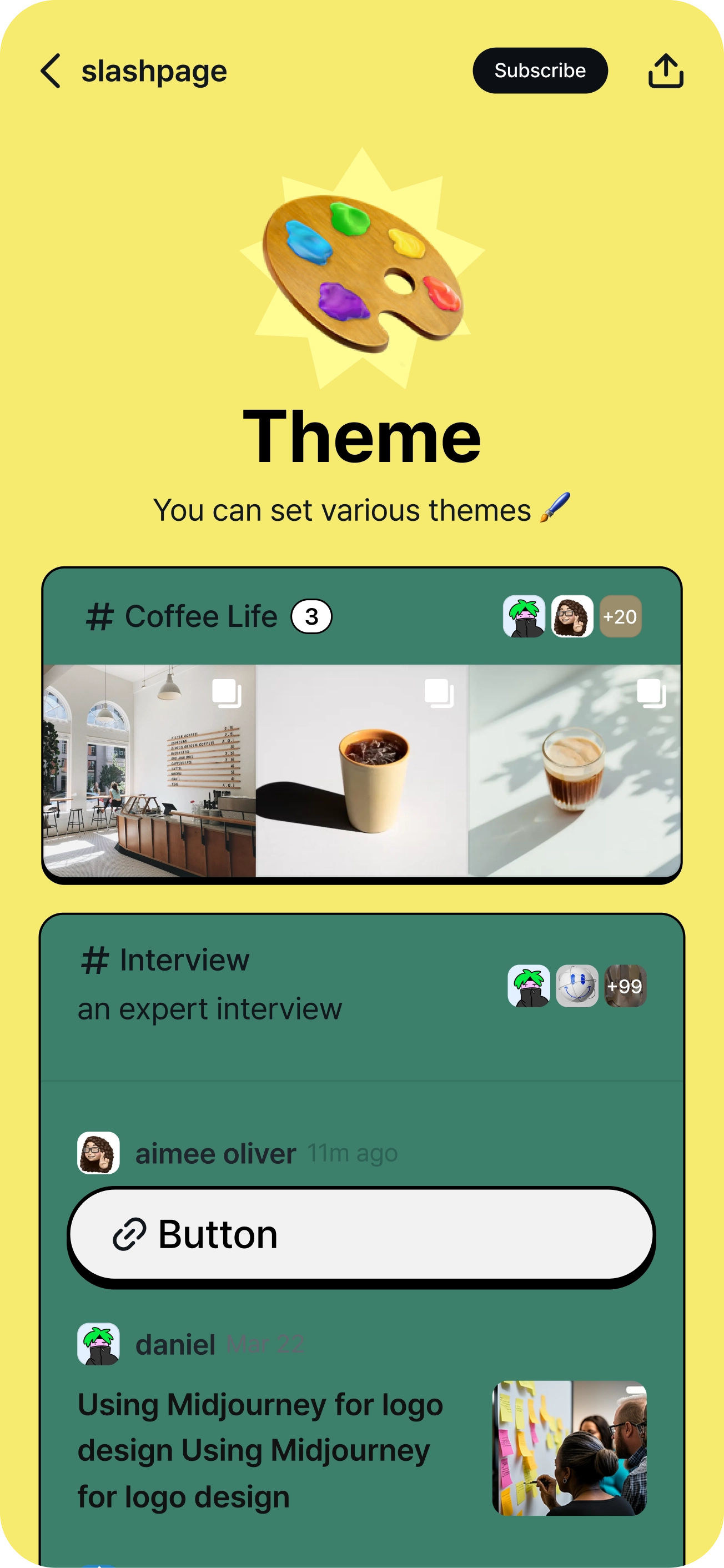Image resolution: width=724 pixels, height=1568 pixels.
Task: Tap the link Button in aimee's post
Action: click(x=361, y=1234)
